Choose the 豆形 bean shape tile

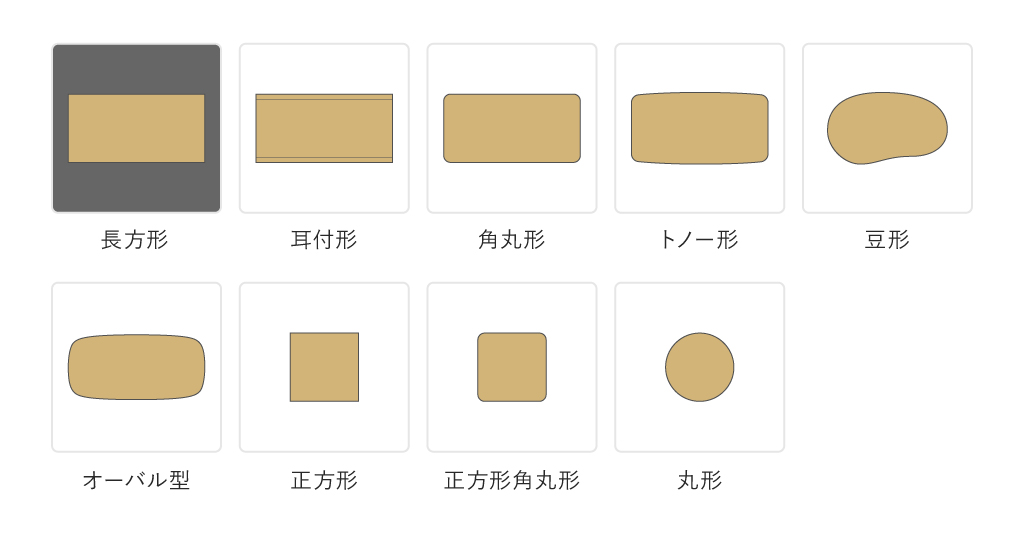887,128
